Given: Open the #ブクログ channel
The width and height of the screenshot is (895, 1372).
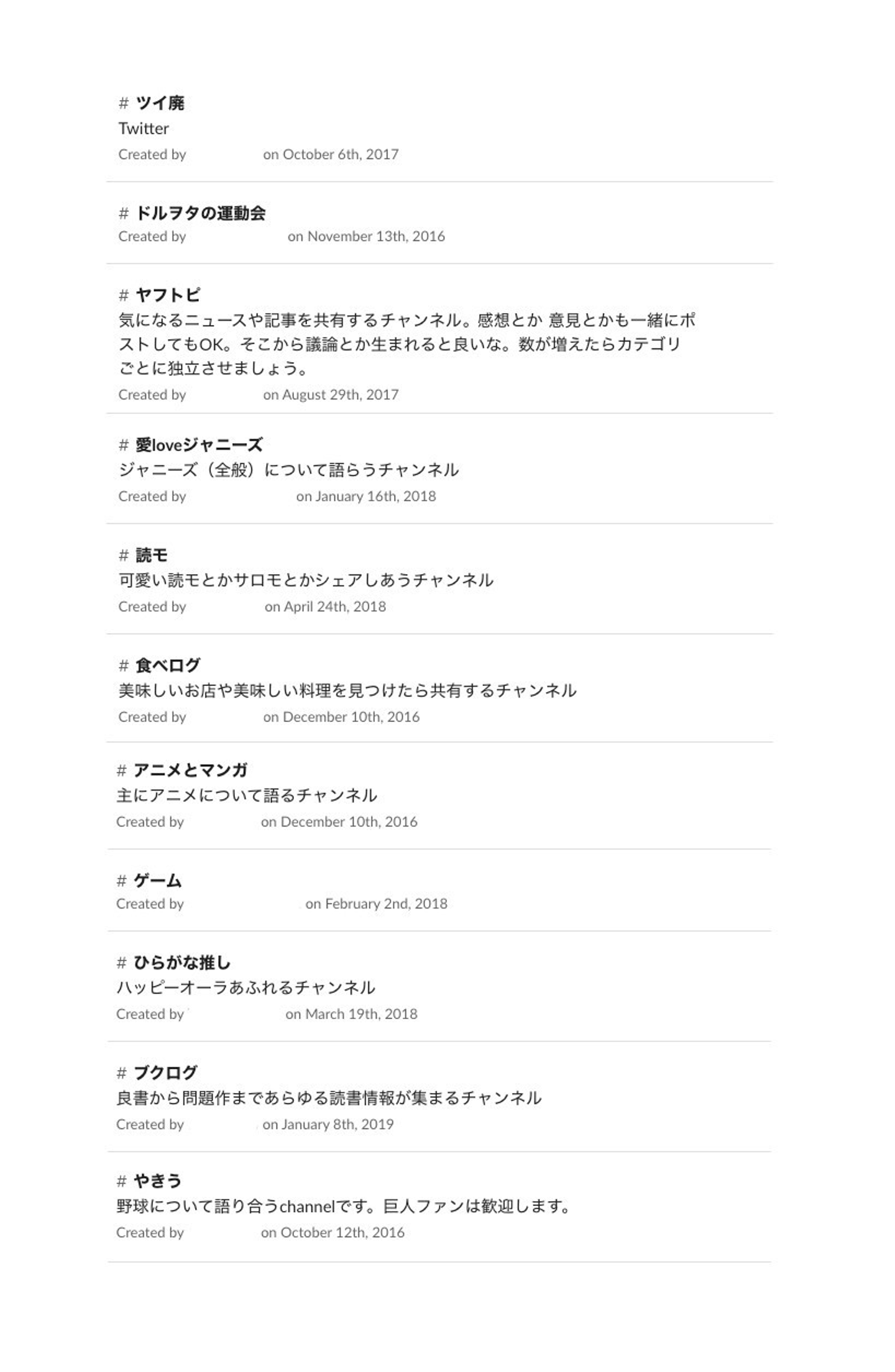Looking at the screenshot, I should point(165,1072).
